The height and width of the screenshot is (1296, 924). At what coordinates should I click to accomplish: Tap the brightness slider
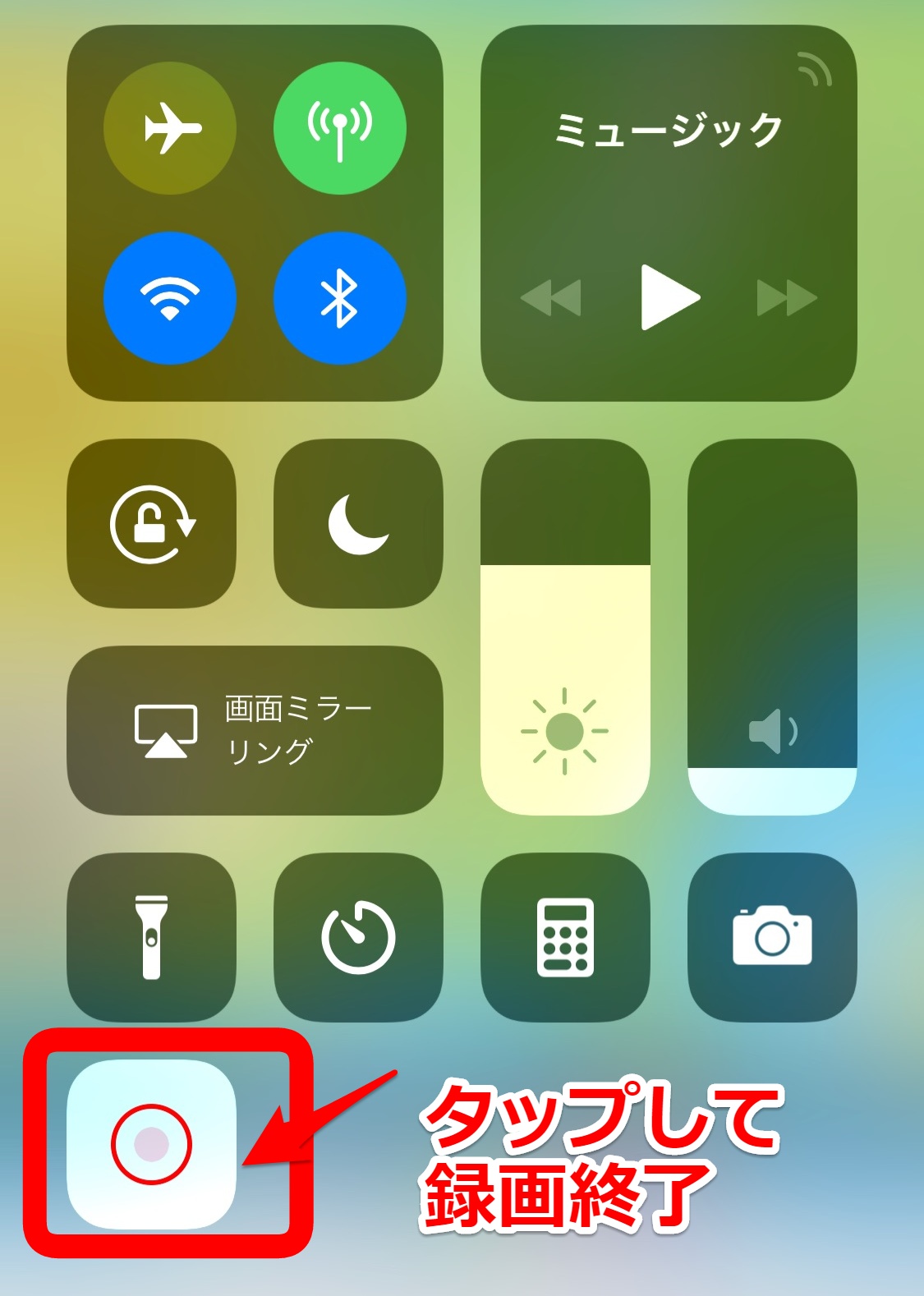tap(565, 627)
